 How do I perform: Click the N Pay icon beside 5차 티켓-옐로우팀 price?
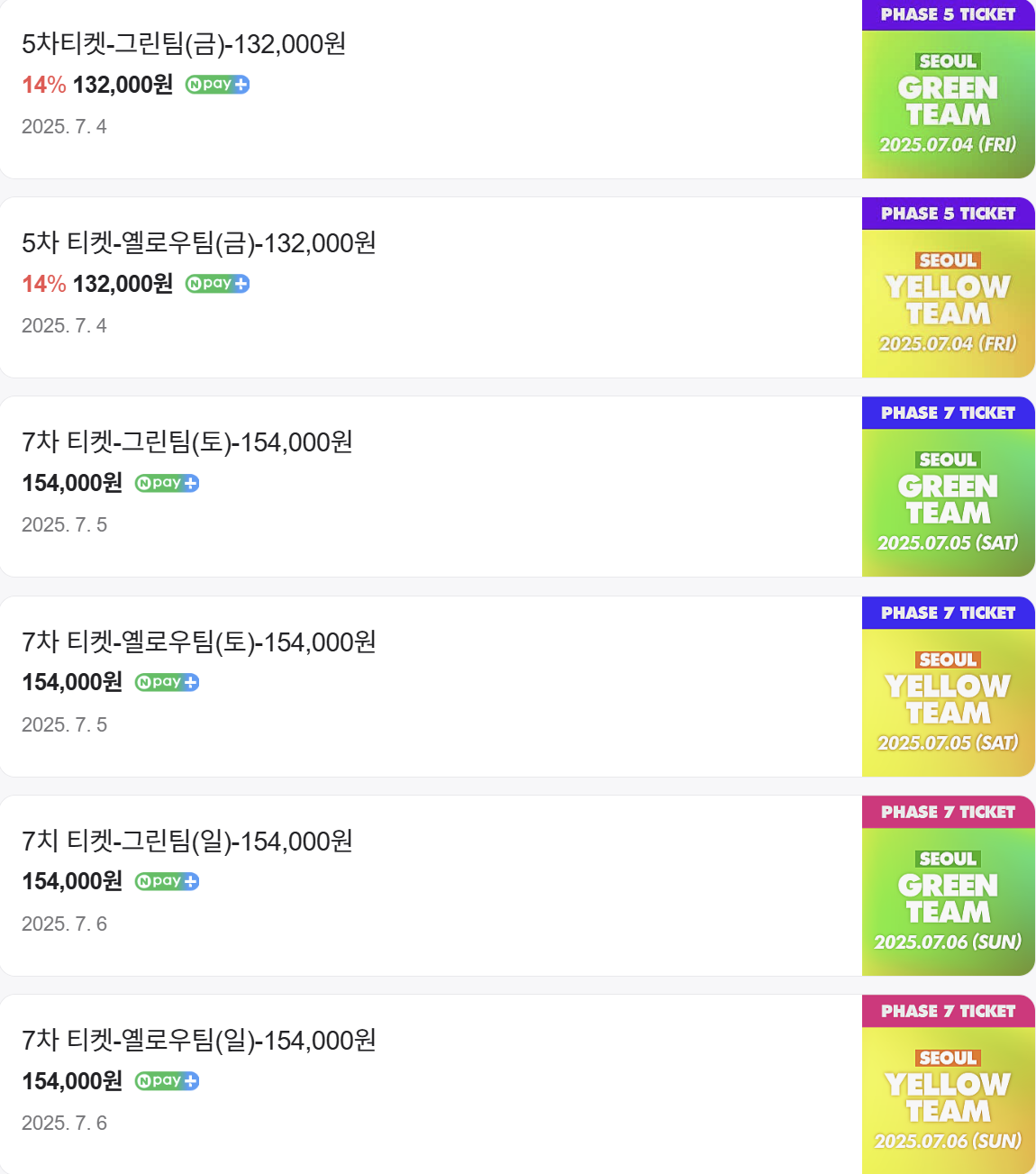[x=216, y=284]
